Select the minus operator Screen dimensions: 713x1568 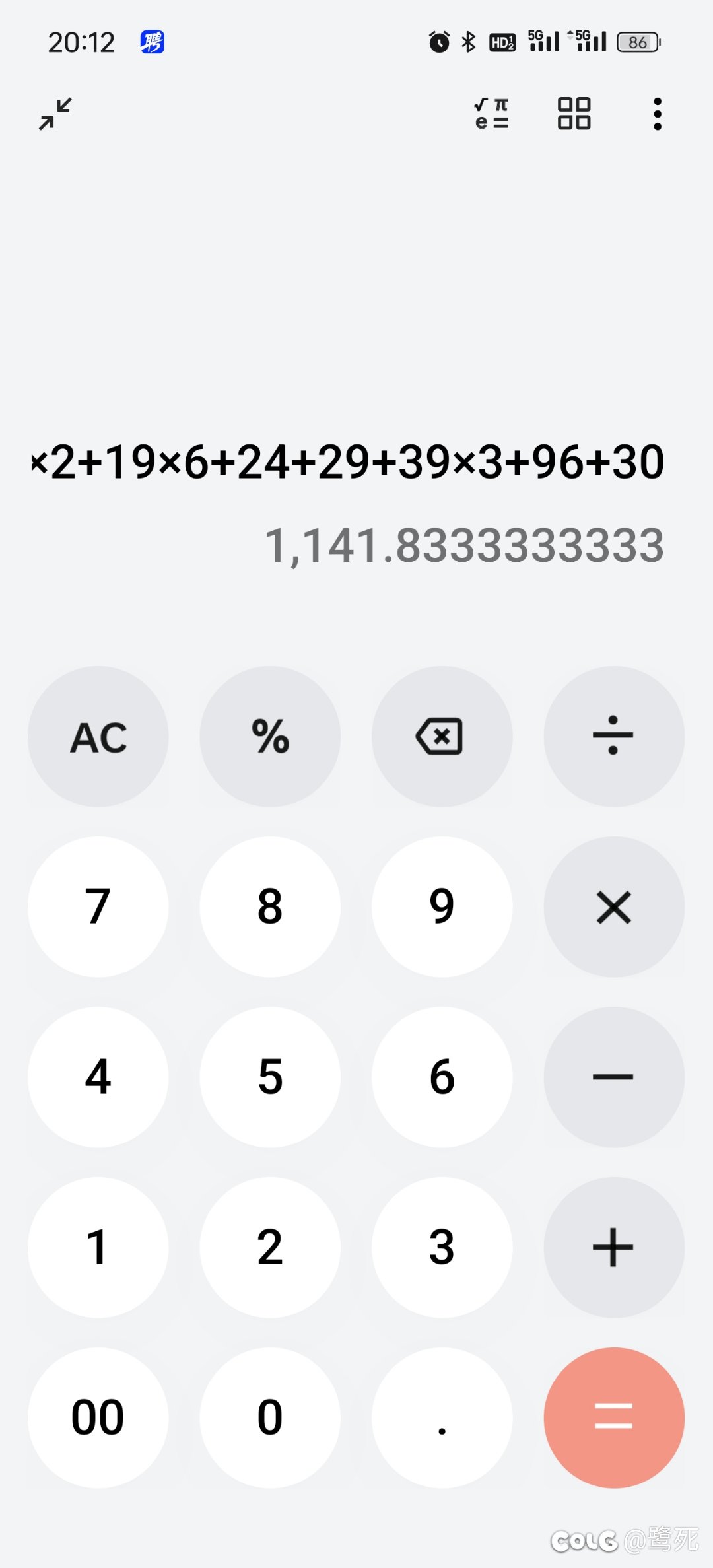pos(614,1077)
